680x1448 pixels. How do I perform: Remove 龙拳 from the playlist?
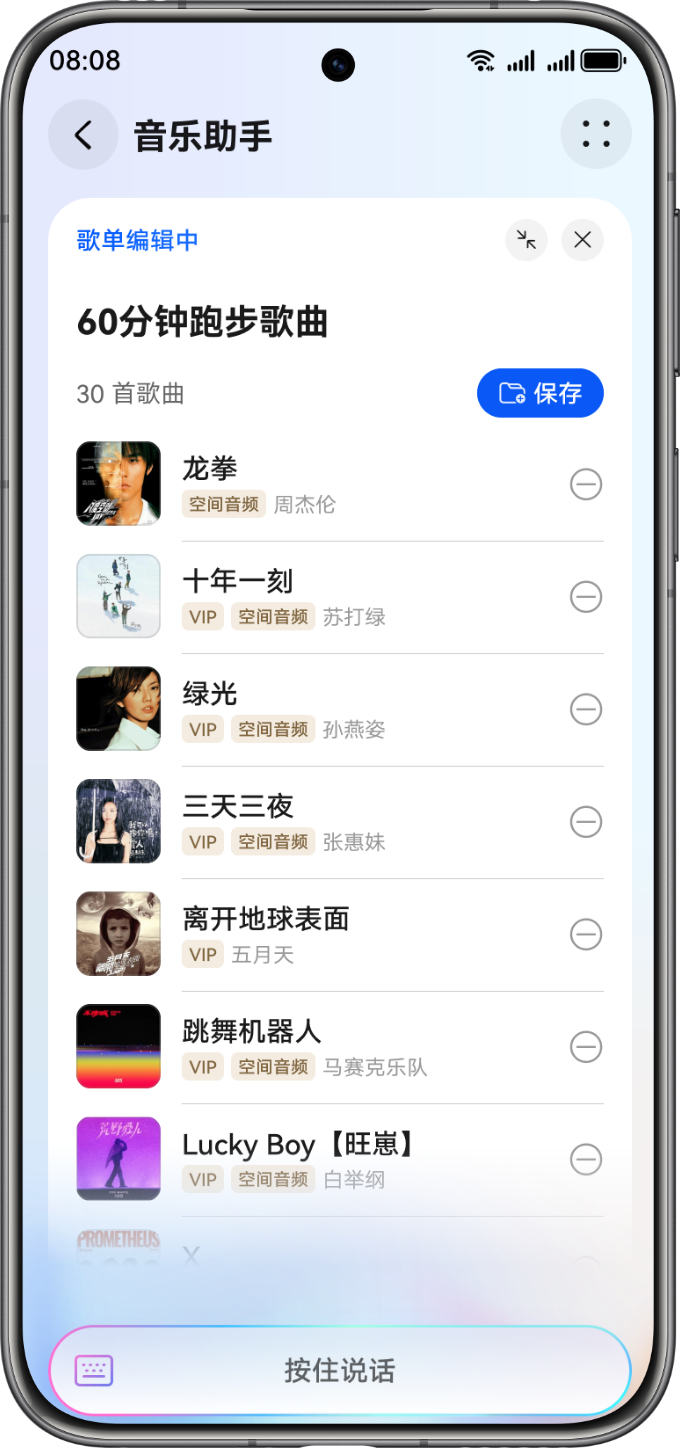click(585, 485)
